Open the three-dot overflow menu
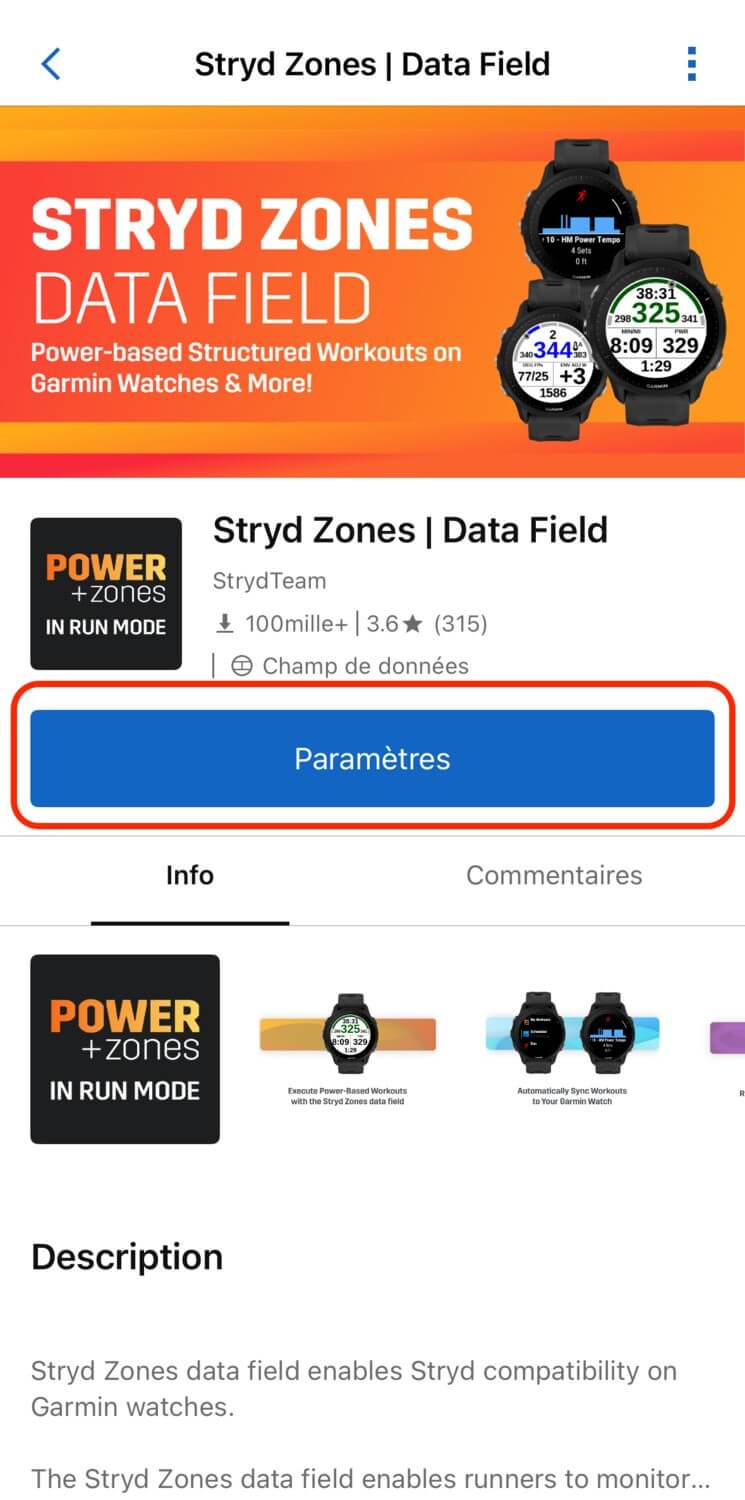 click(x=691, y=64)
